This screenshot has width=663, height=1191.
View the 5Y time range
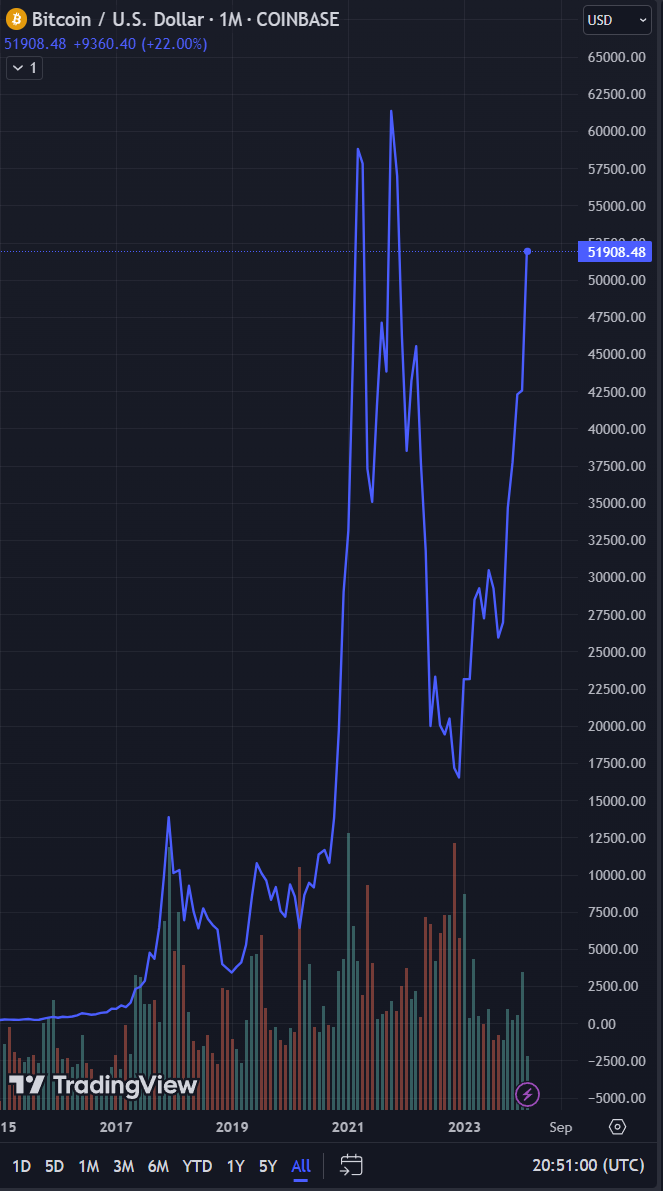coord(268,1166)
